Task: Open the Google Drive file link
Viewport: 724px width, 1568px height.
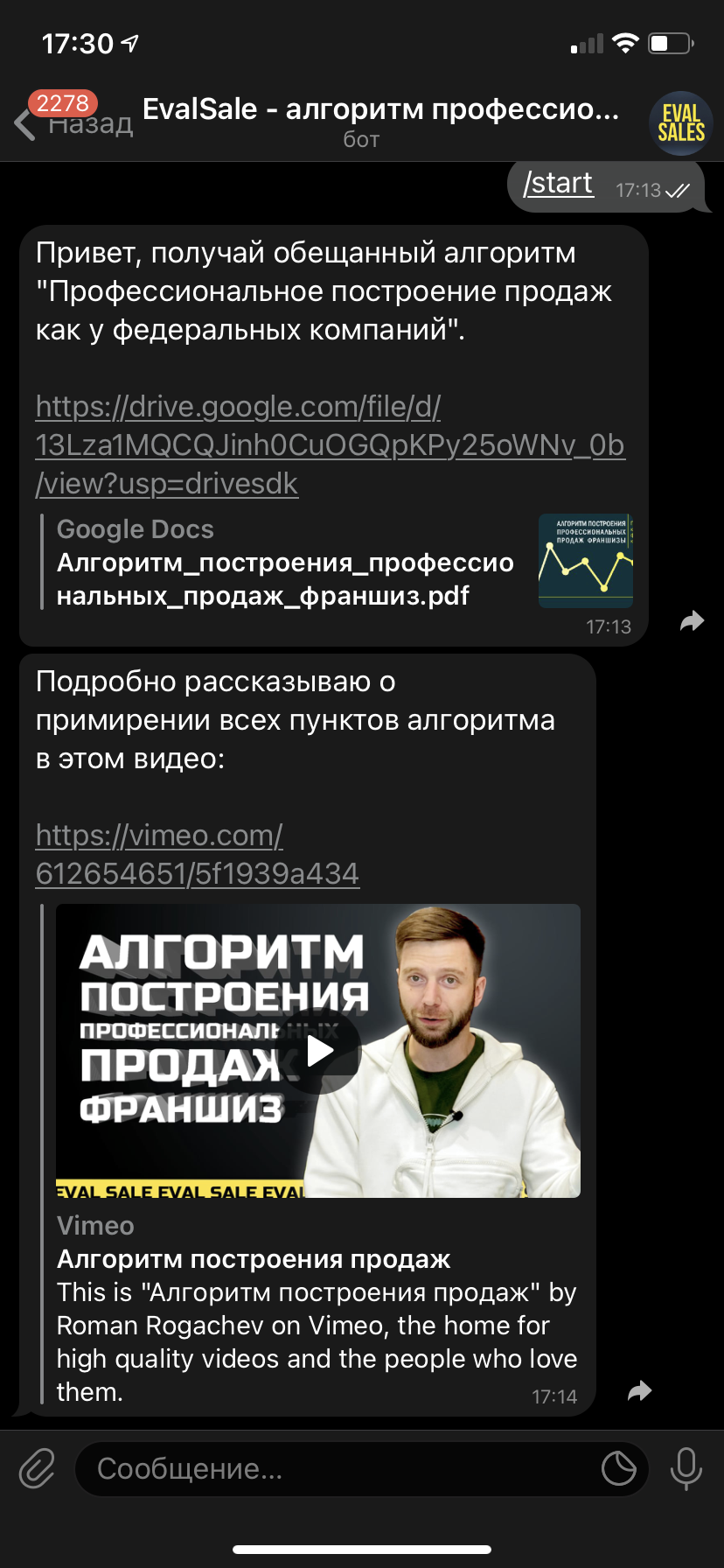Action: coord(329,444)
